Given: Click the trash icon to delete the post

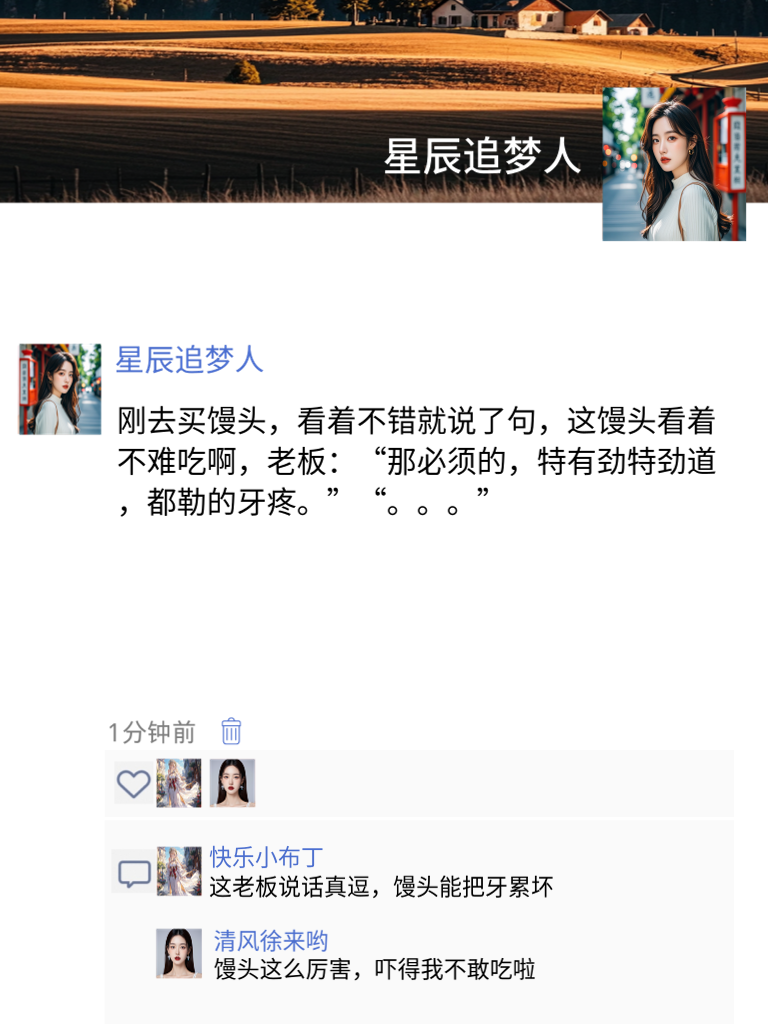Looking at the screenshot, I should click(x=229, y=732).
